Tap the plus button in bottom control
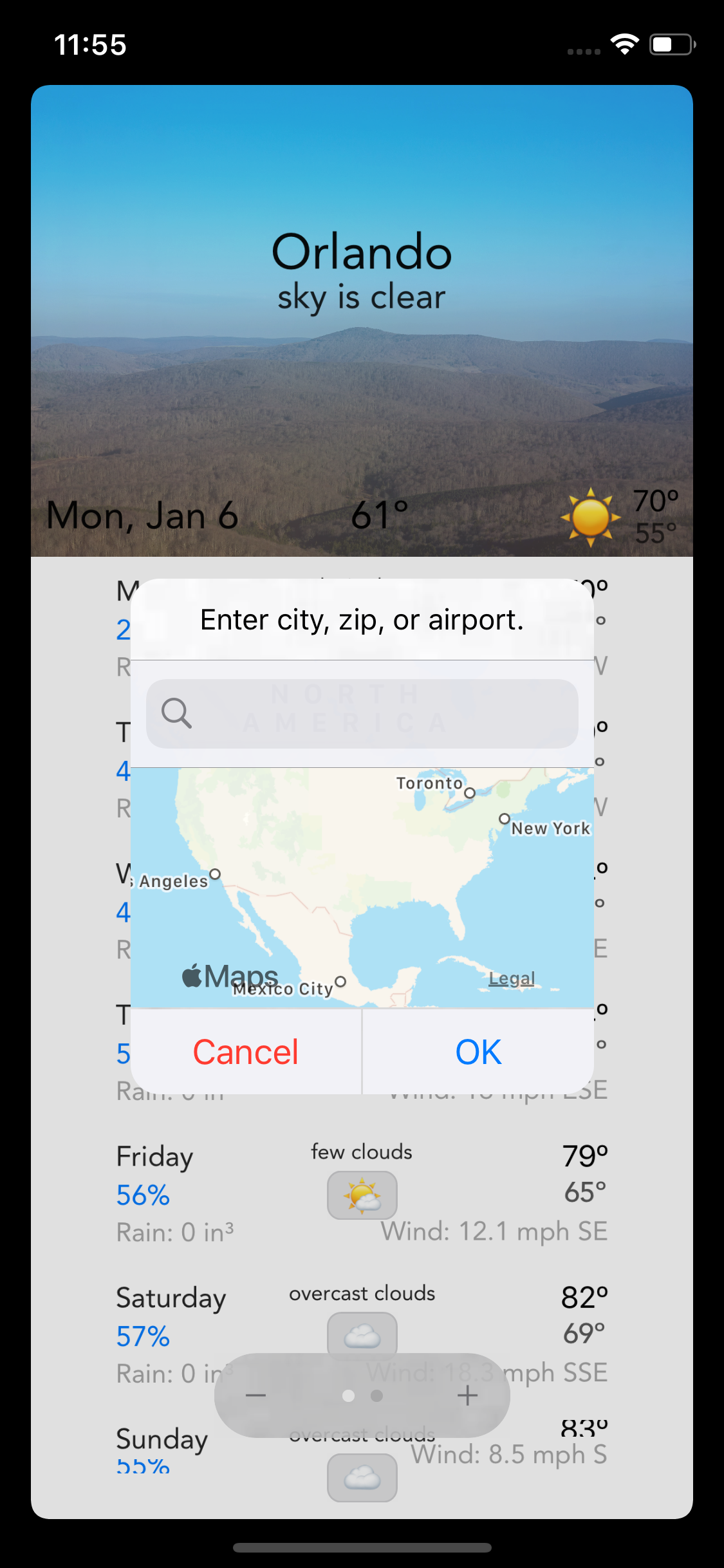The height and width of the screenshot is (1568, 724). point(467,1395)
